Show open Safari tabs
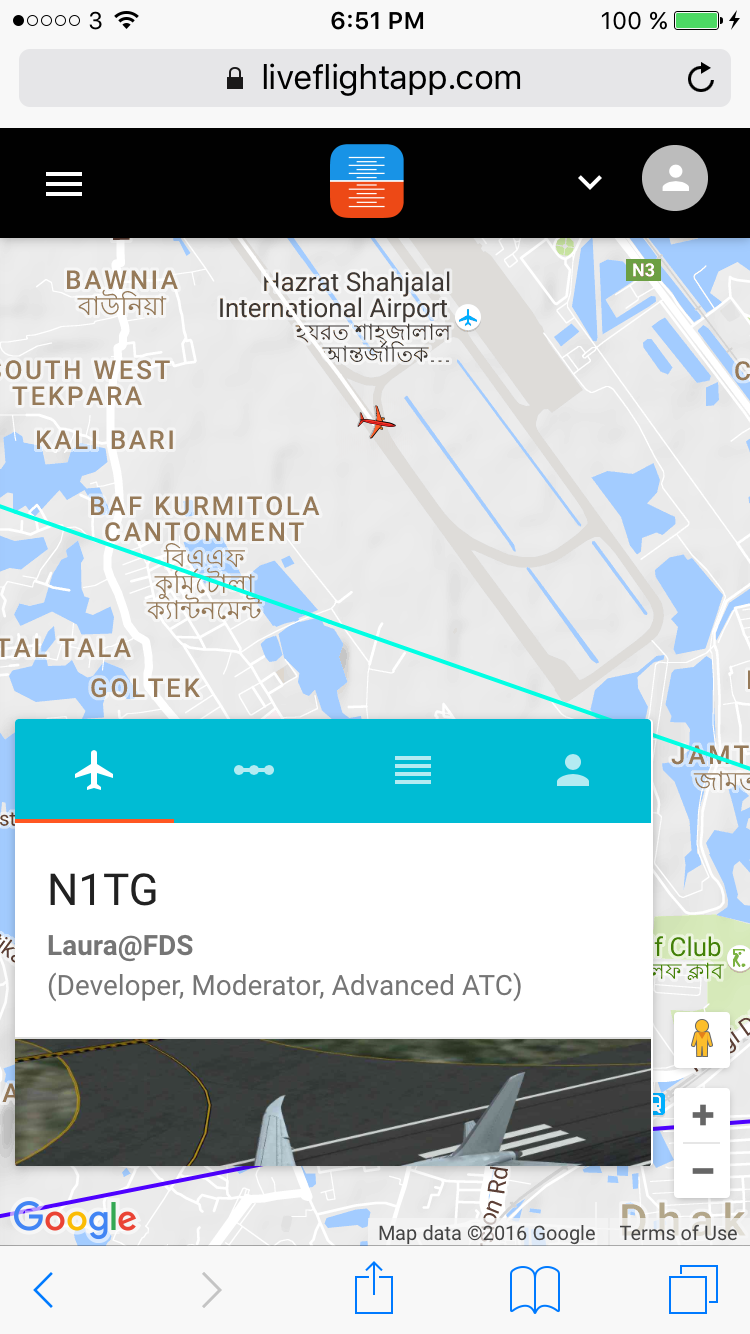Image resolution: width=750 pixels, height=1334 pixels. point(693,1290)
